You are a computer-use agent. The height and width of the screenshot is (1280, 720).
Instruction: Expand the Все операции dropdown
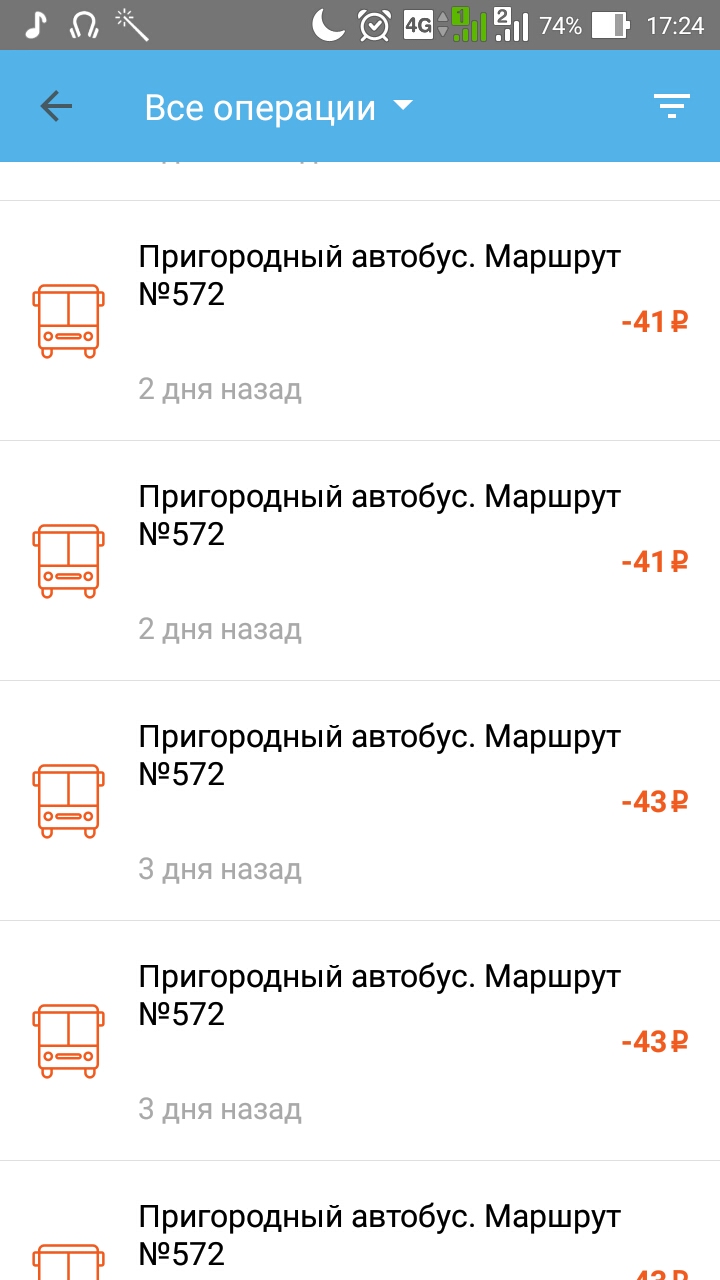[279, 107]
